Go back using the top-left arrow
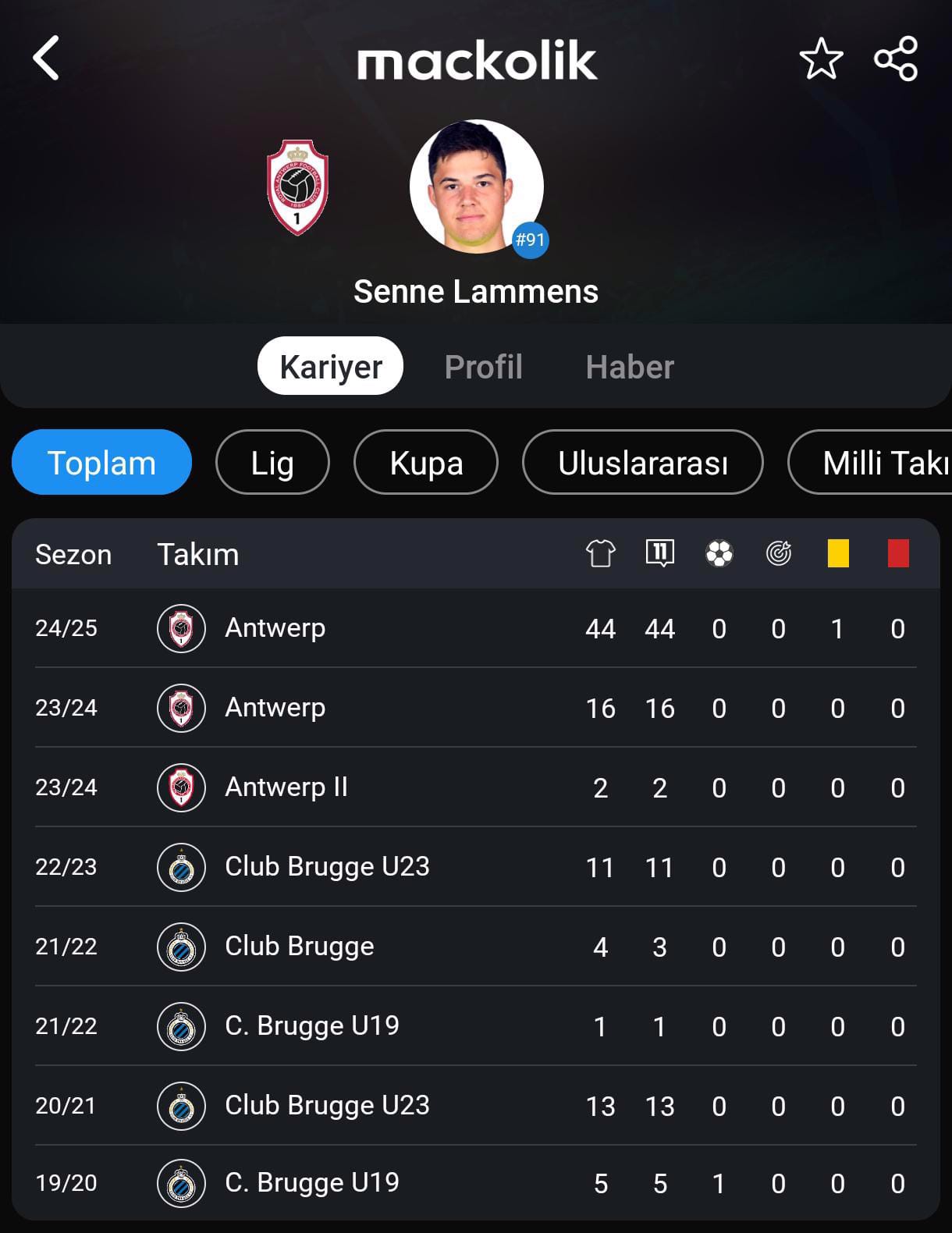Image resolution: width=952 pixels, height=1233 pixels. click(x=46, y=59)
